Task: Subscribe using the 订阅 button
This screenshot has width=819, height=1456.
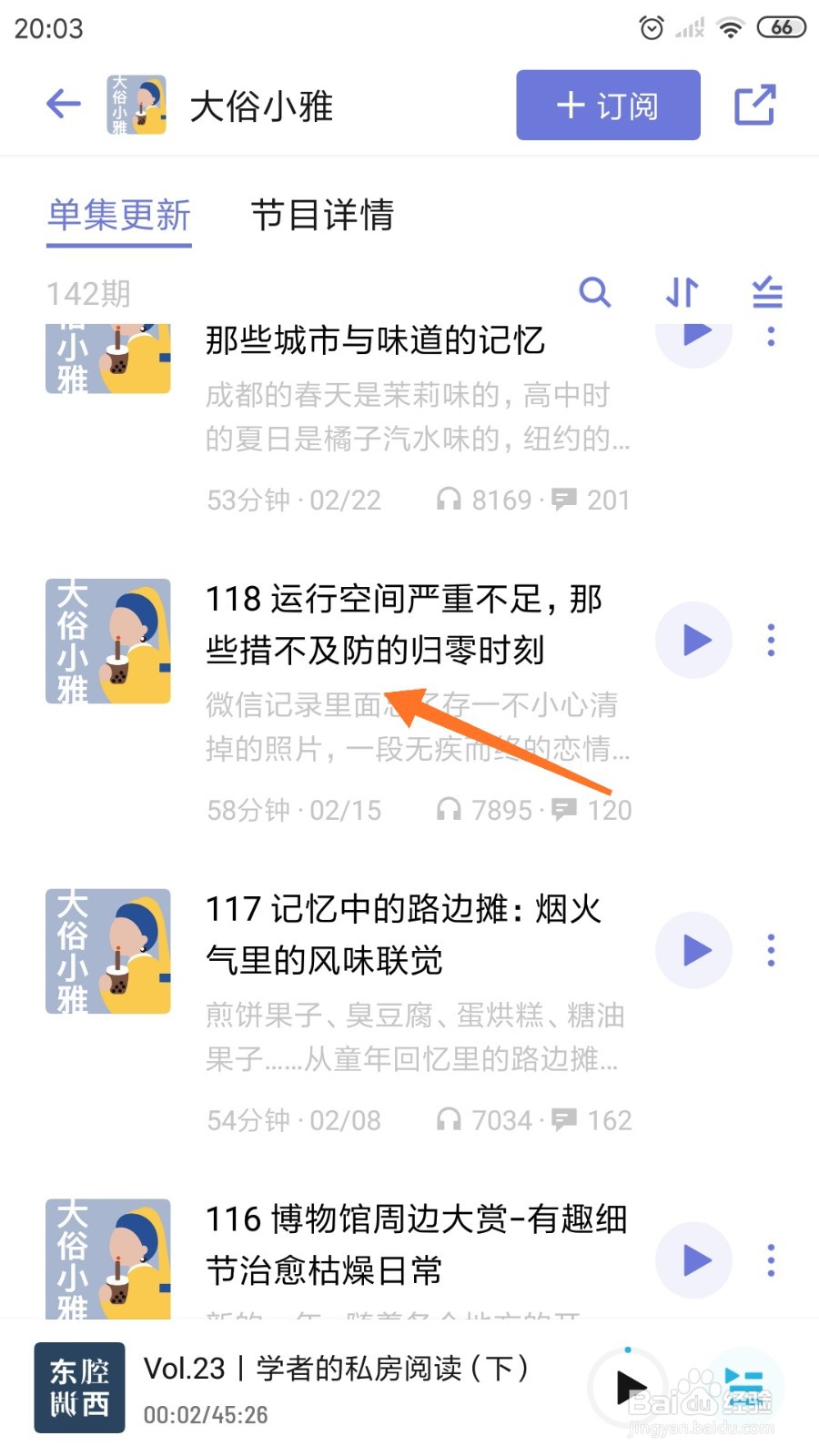Action: [x=607, y=105]
